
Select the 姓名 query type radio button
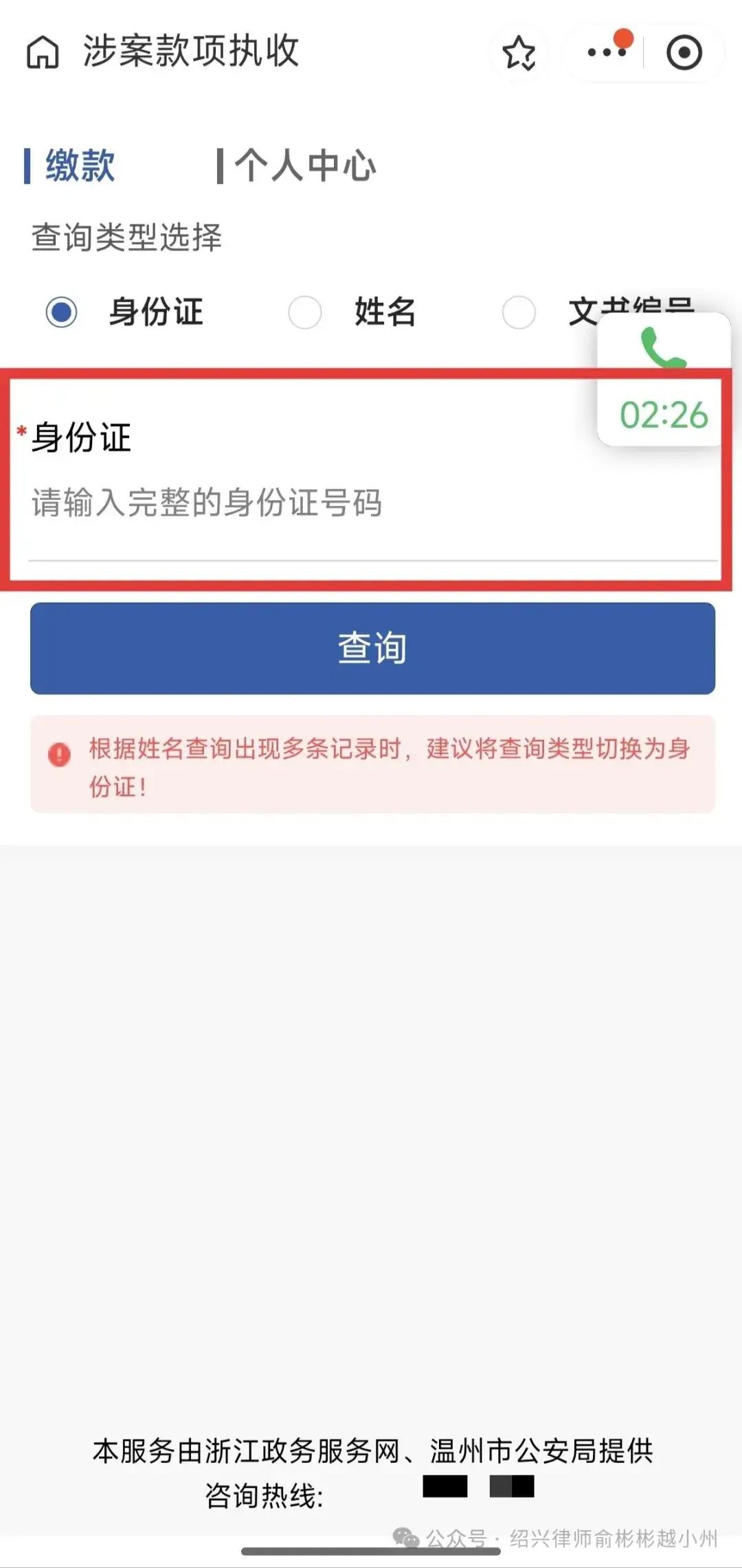(305, 313)
